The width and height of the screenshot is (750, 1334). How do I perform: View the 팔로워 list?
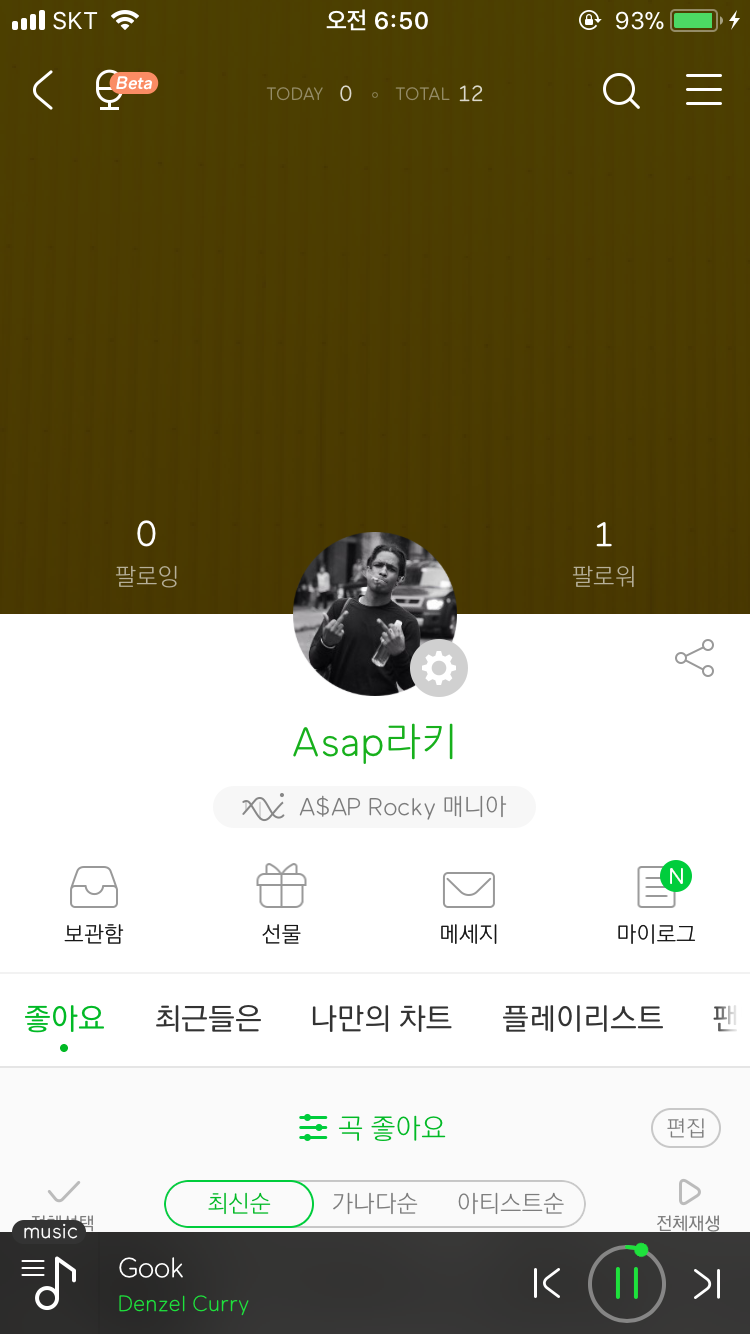click(603, 553)
